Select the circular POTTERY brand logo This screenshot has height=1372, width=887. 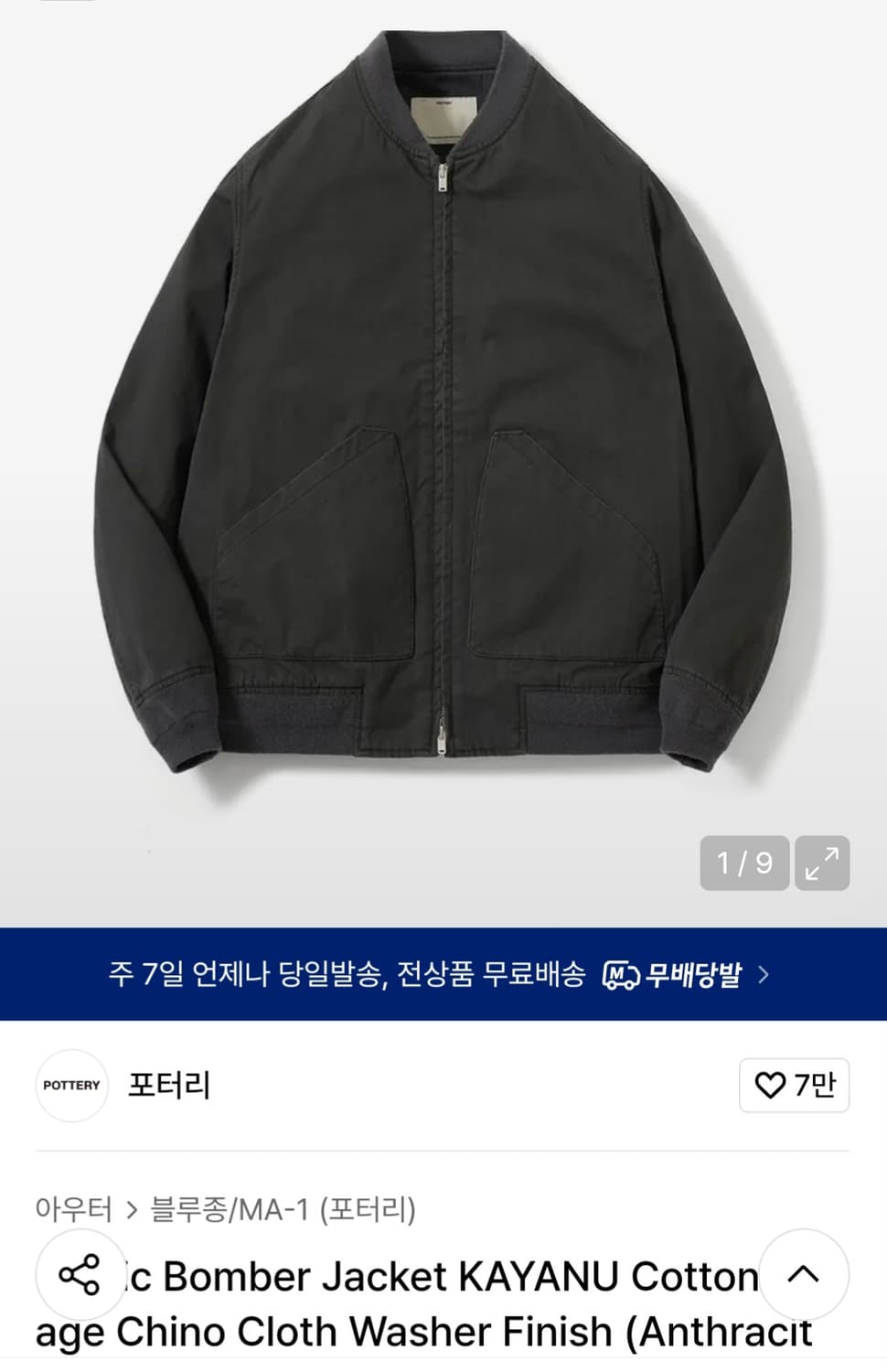[x=71, y=1086]
